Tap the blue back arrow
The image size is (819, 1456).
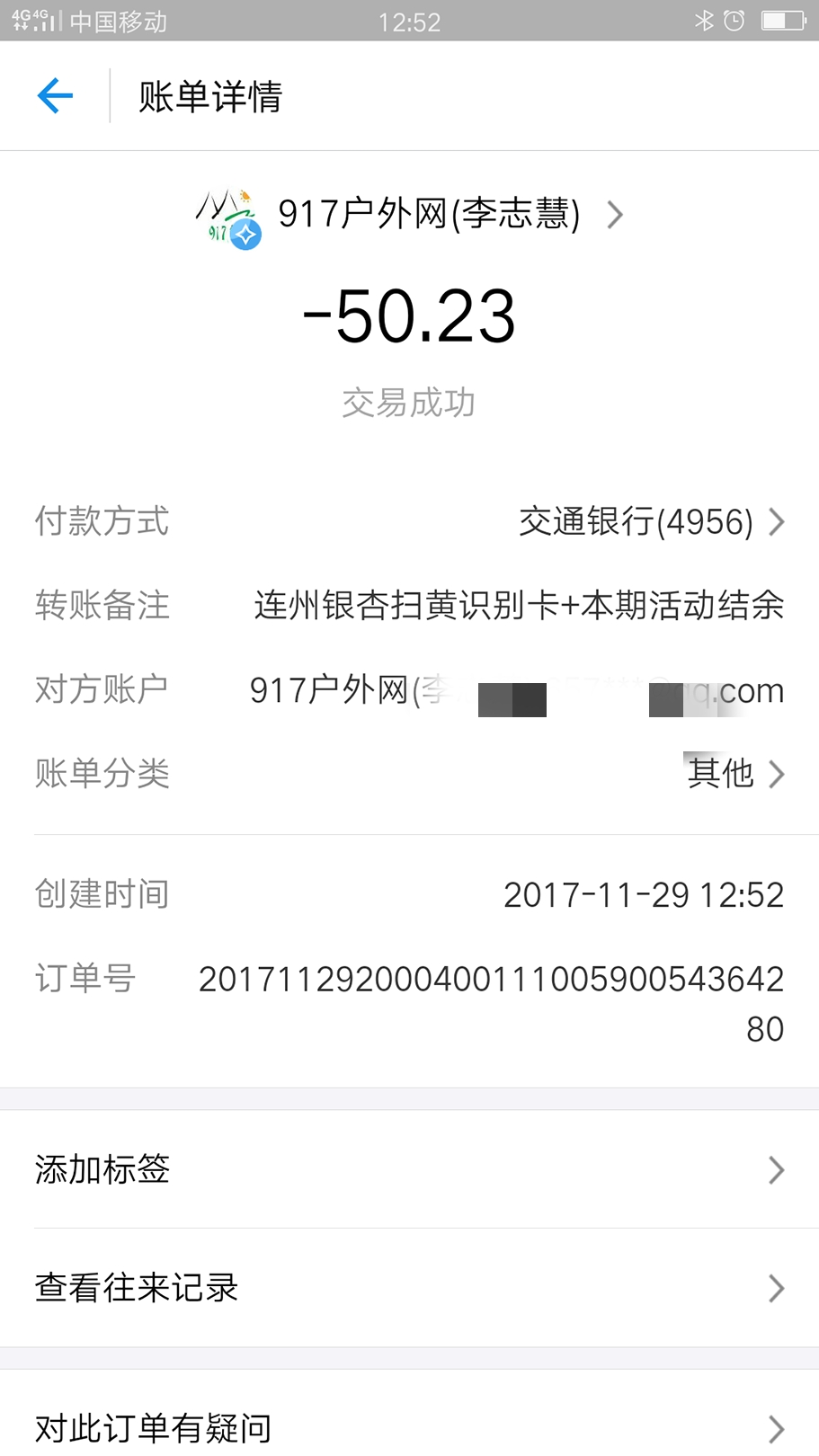pyautogui.click(x=55, y=95)
